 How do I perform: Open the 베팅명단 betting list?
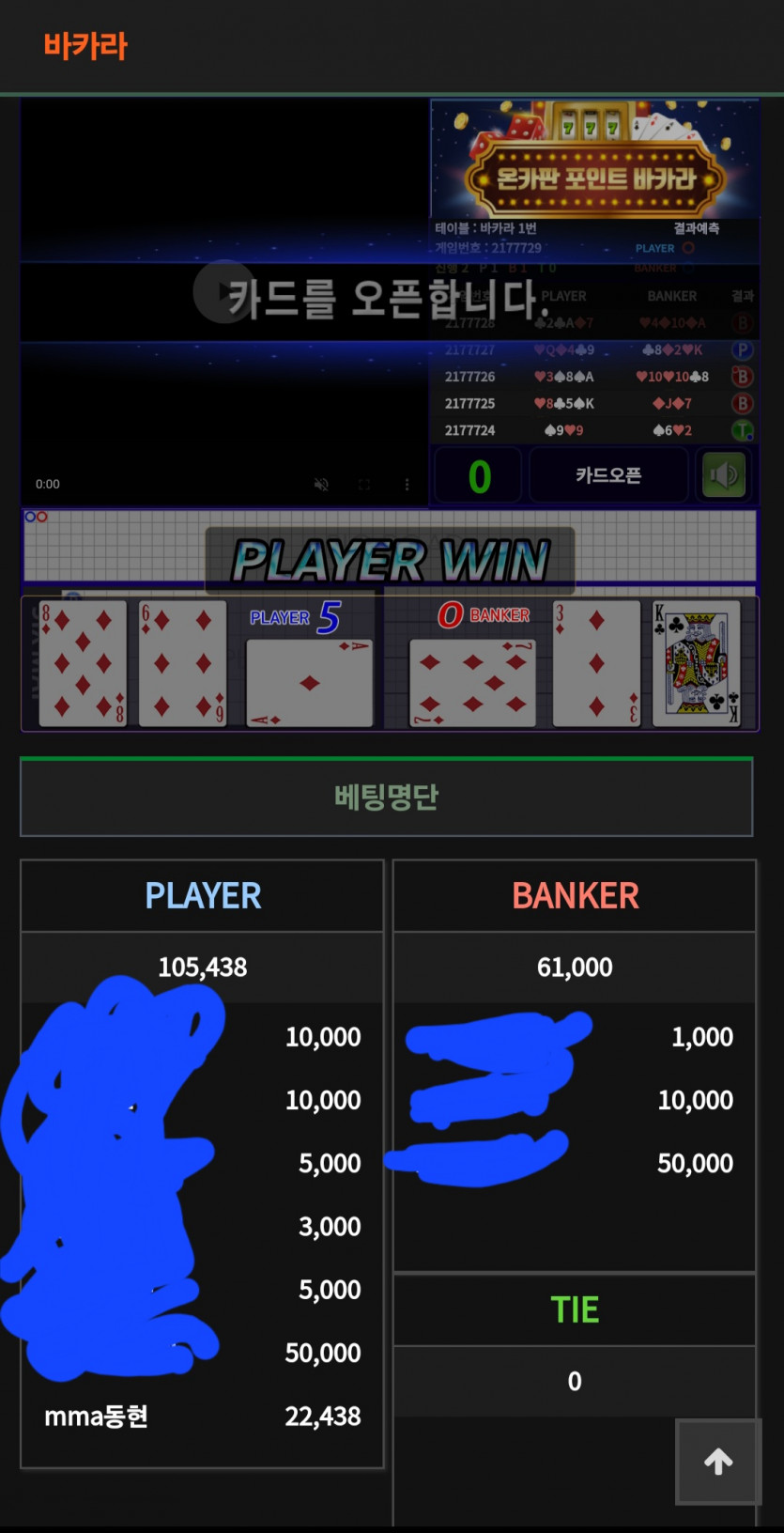[386, 797]
